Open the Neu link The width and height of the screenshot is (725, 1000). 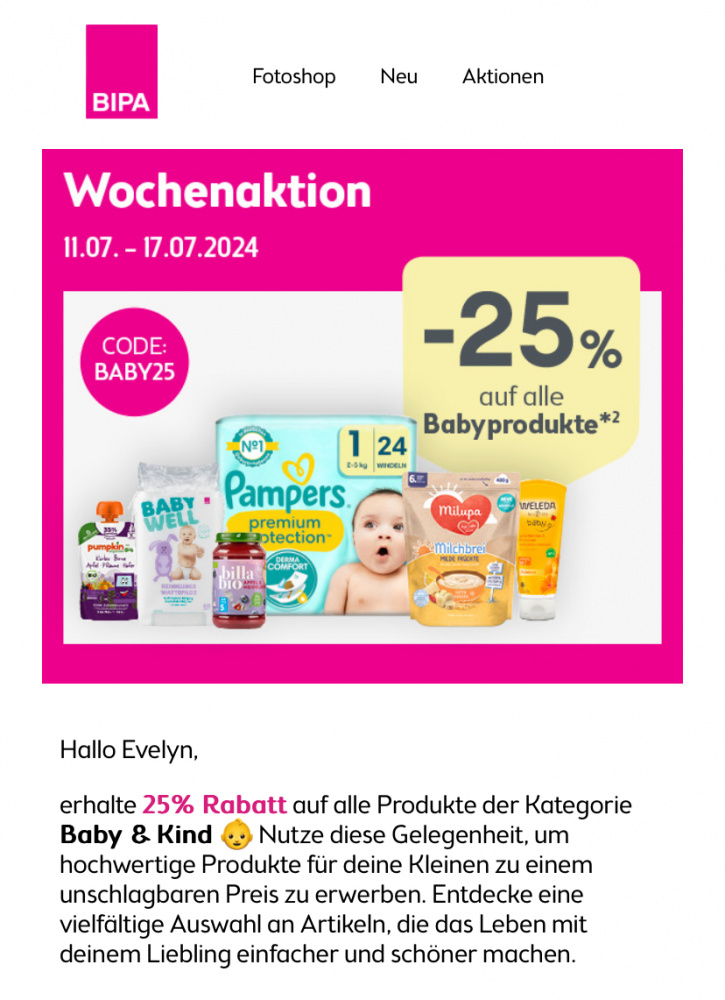398,77
